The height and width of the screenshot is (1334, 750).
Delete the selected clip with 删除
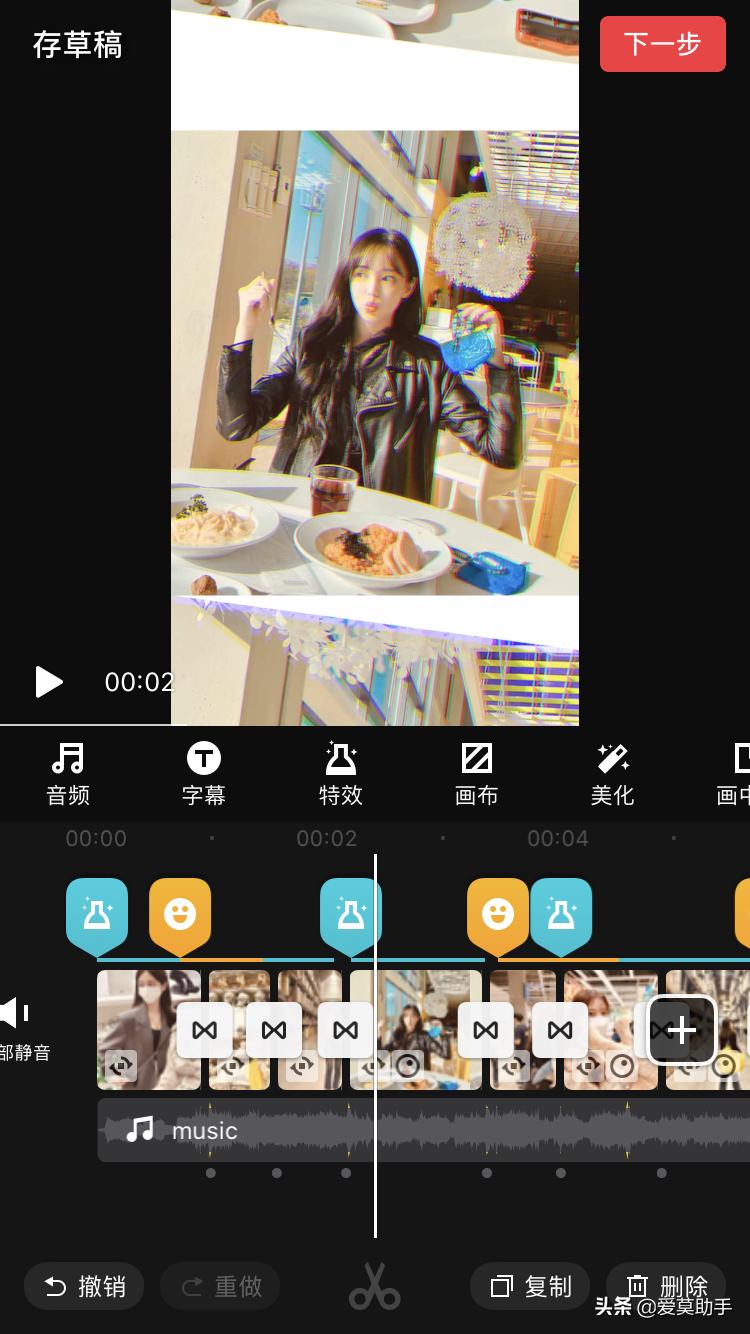tap(666, 1284)
